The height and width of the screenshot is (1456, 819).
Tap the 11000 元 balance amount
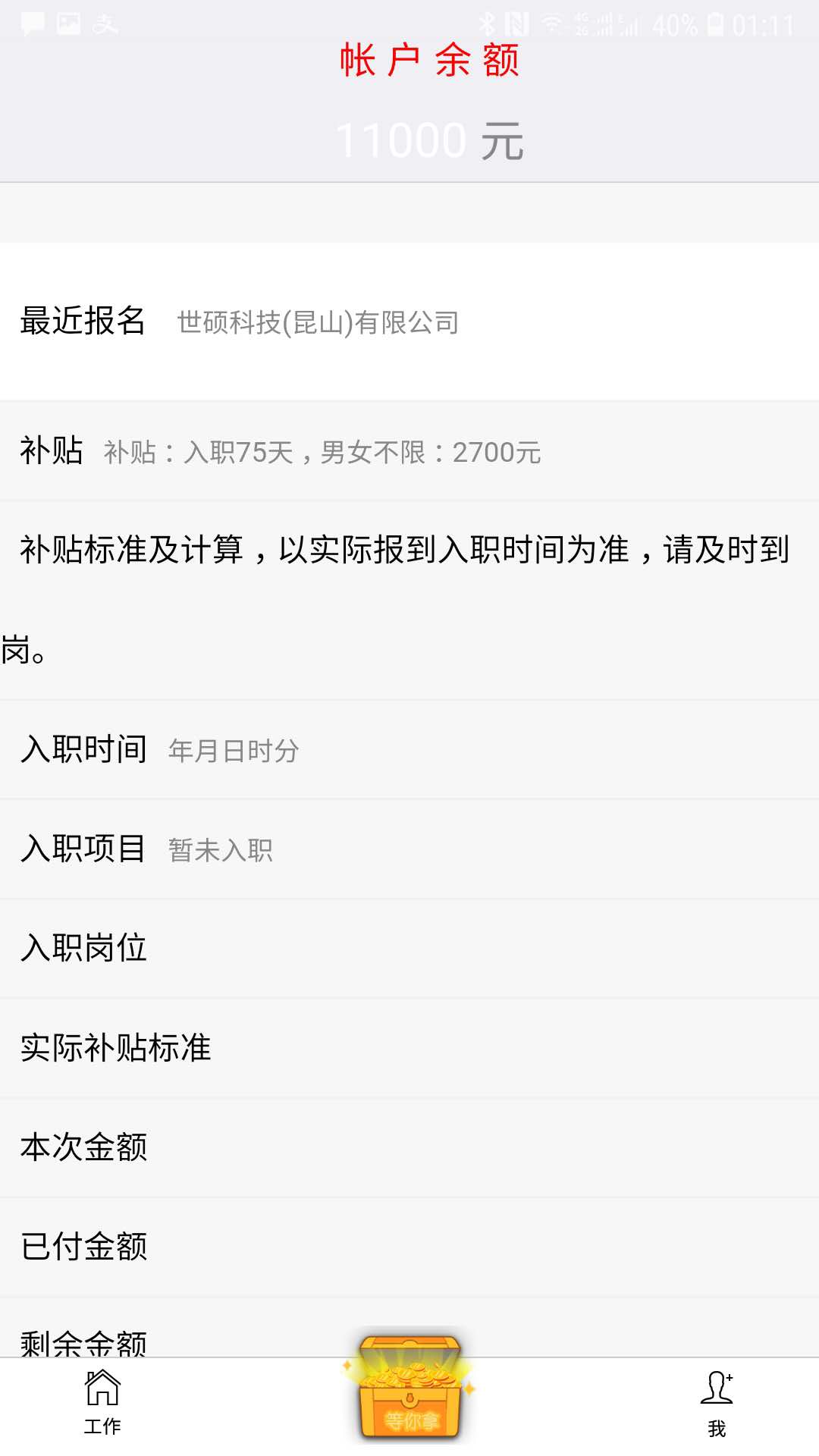(428, 140)
